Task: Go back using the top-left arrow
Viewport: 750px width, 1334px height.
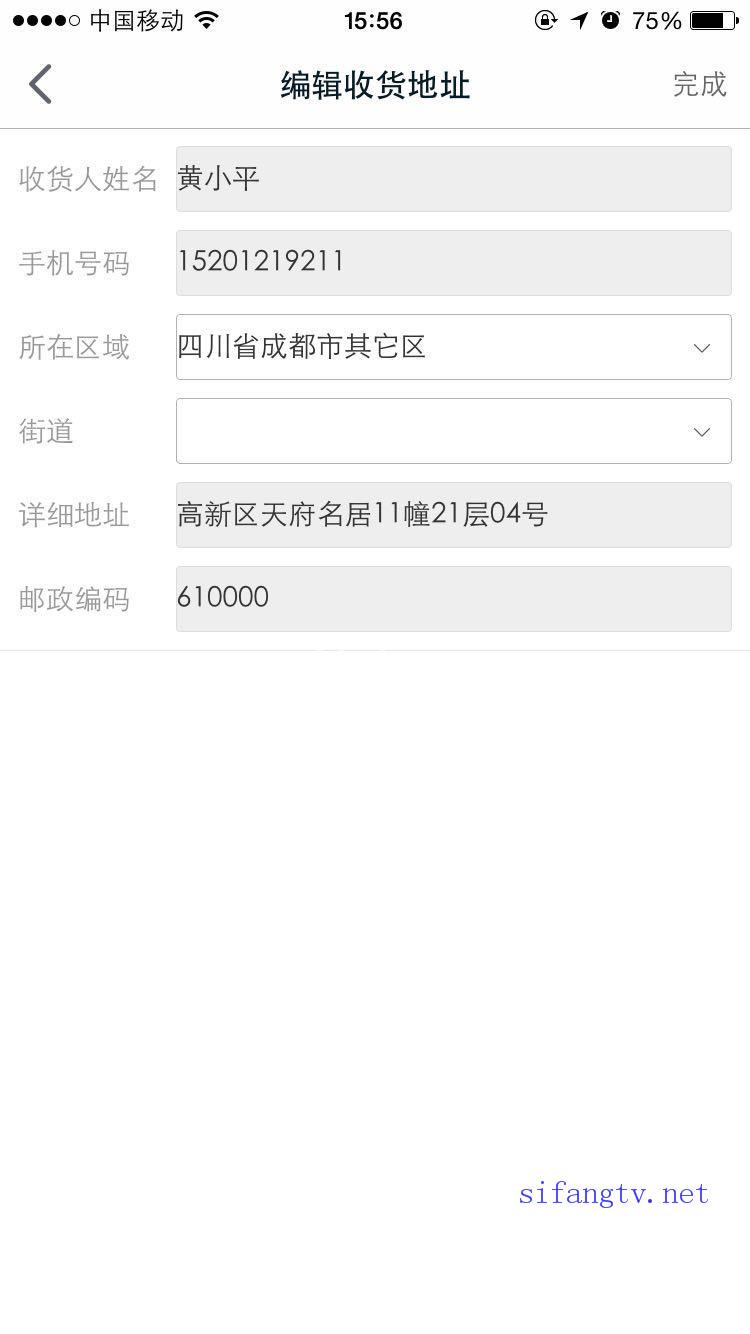Action: (x=40, y=84)
